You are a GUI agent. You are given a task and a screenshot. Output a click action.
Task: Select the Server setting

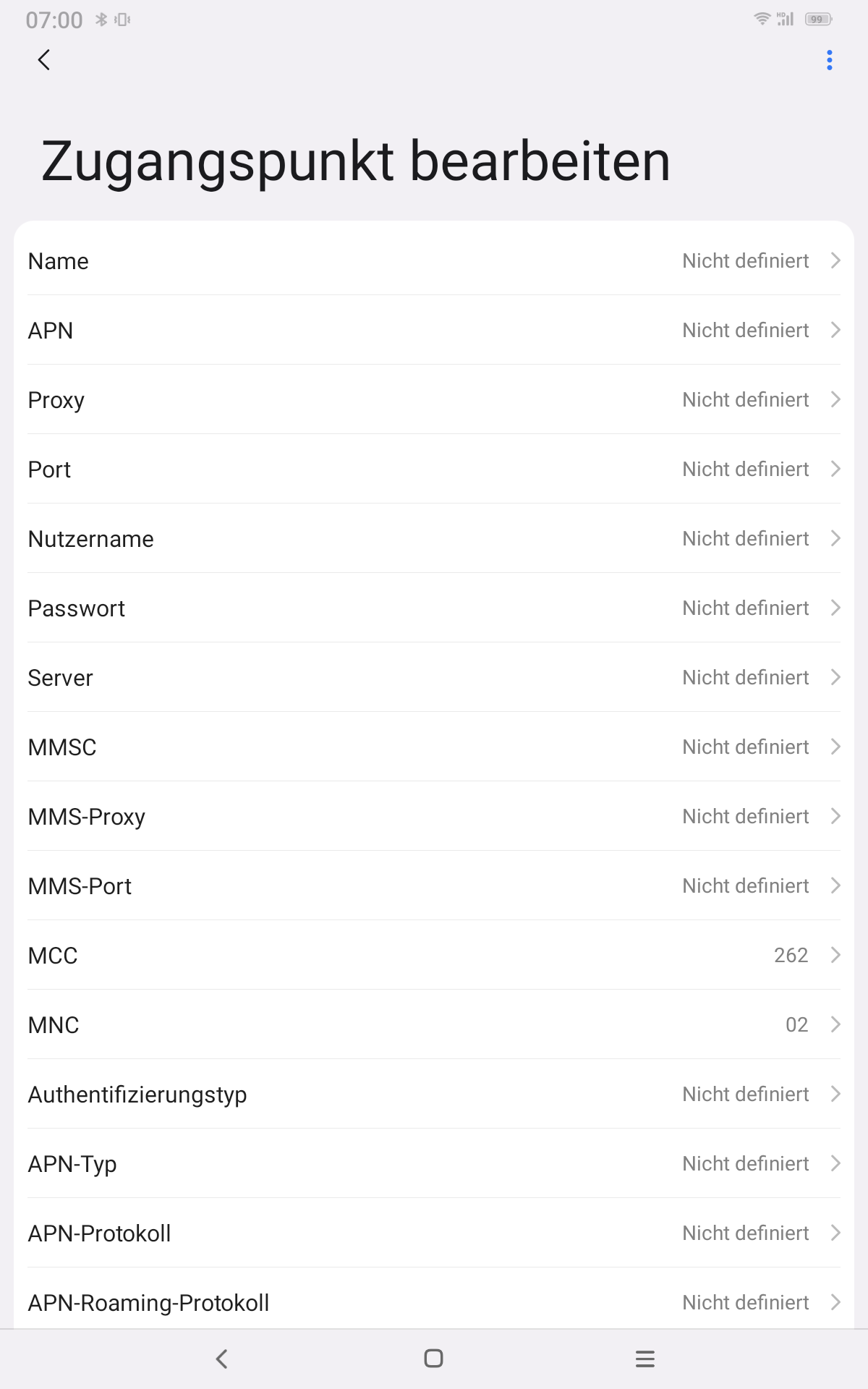click(x=434, y=677)
